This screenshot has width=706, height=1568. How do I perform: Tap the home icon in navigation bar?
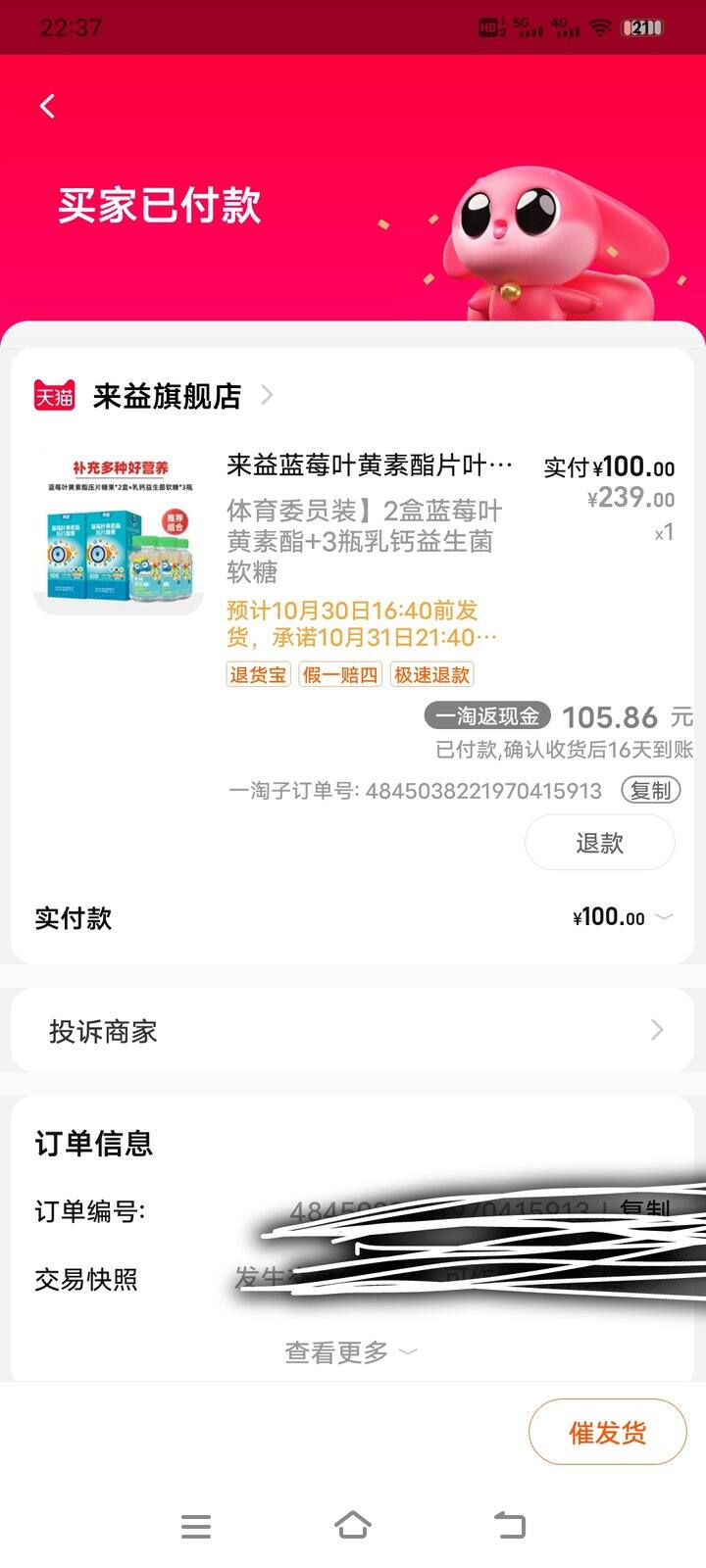(353, 1524)
